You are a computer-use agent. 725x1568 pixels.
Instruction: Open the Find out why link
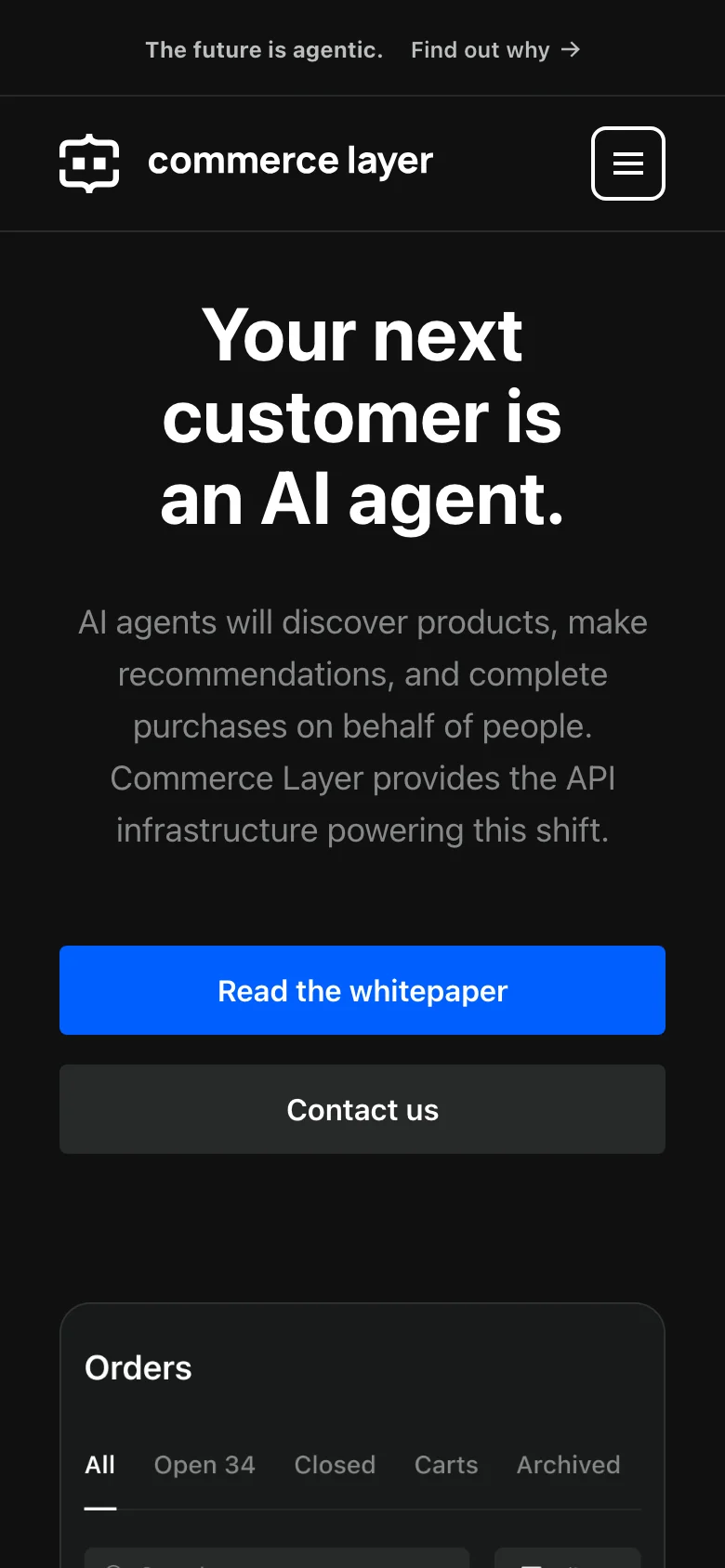point(480,50)
